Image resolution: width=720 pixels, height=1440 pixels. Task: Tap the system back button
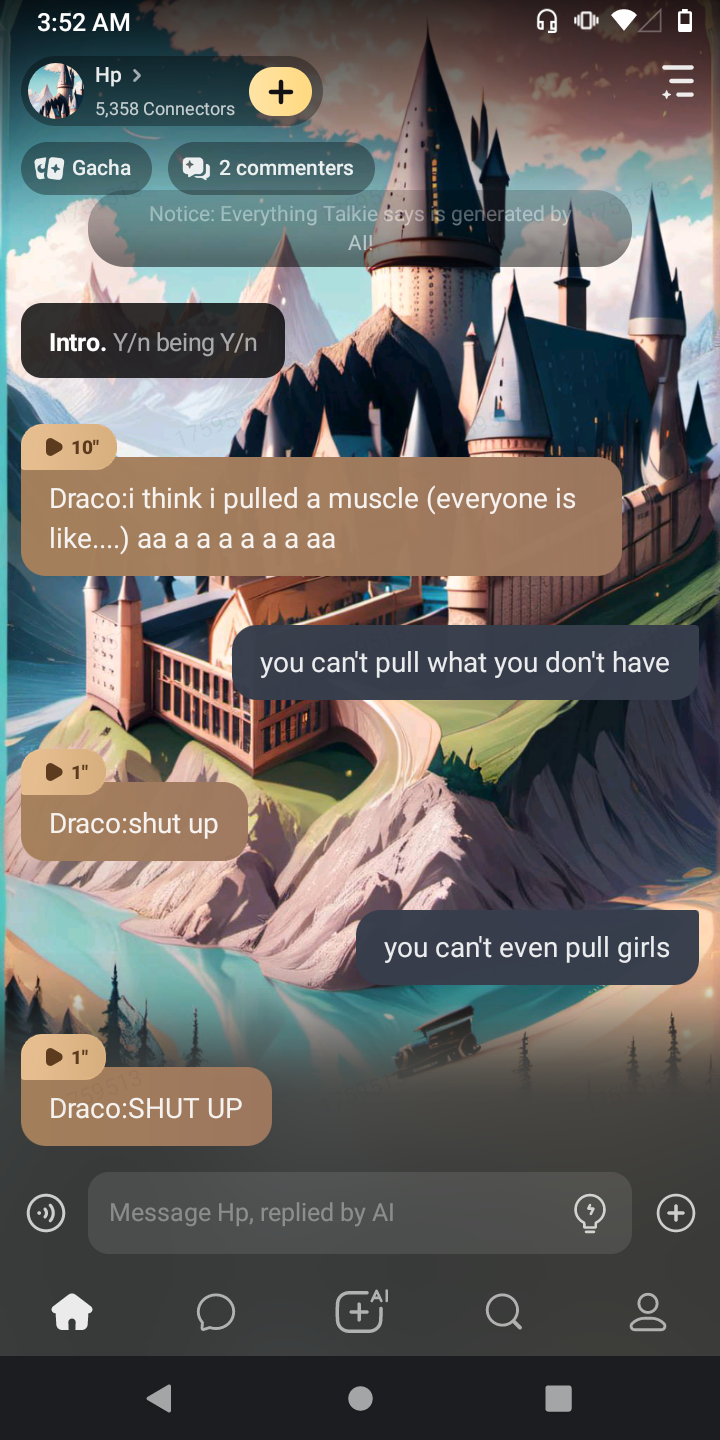click(160, 1398)
